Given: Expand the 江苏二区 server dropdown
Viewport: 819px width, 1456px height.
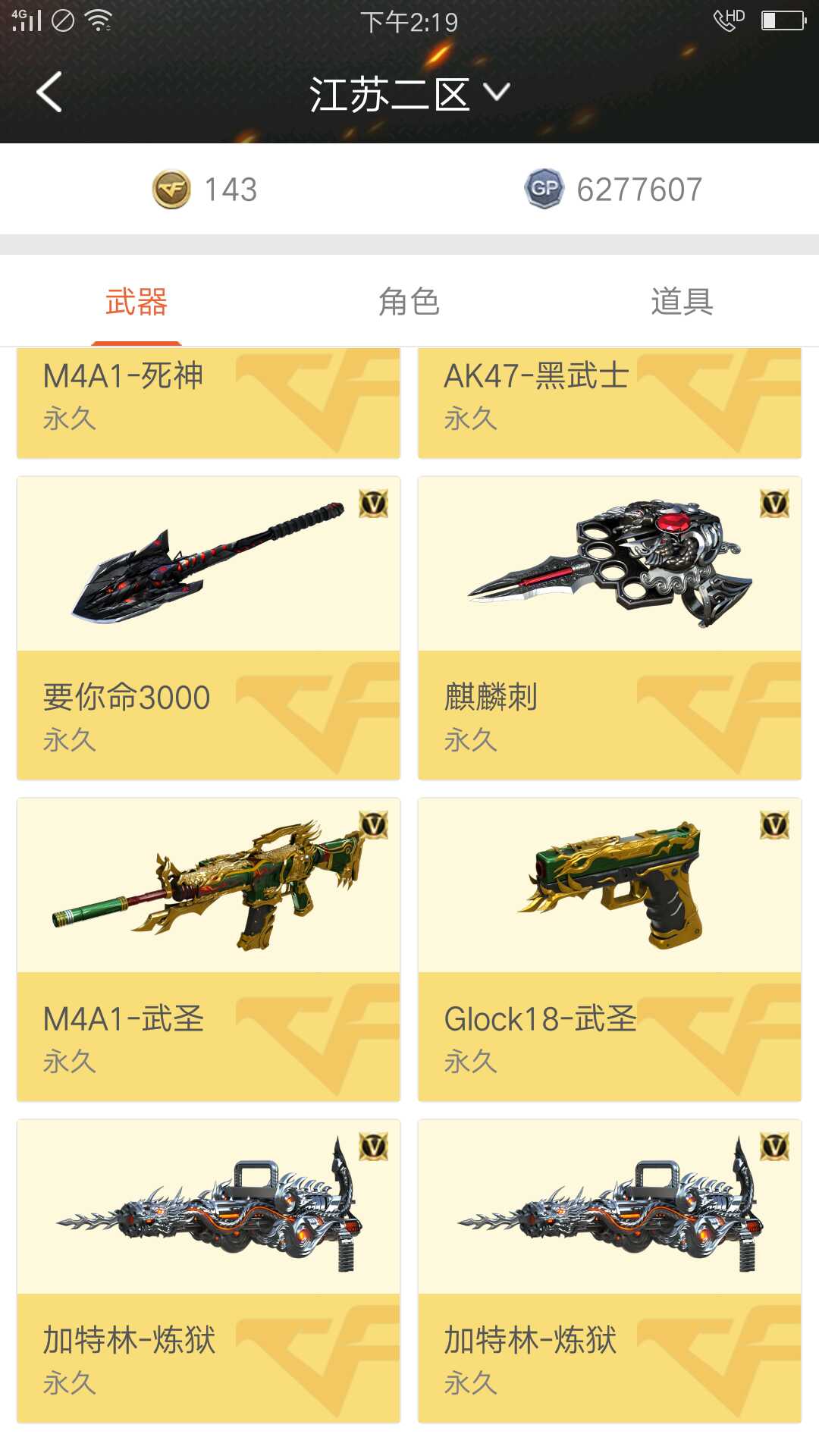Looking at the screenshot, I should [x=409, y=94].
